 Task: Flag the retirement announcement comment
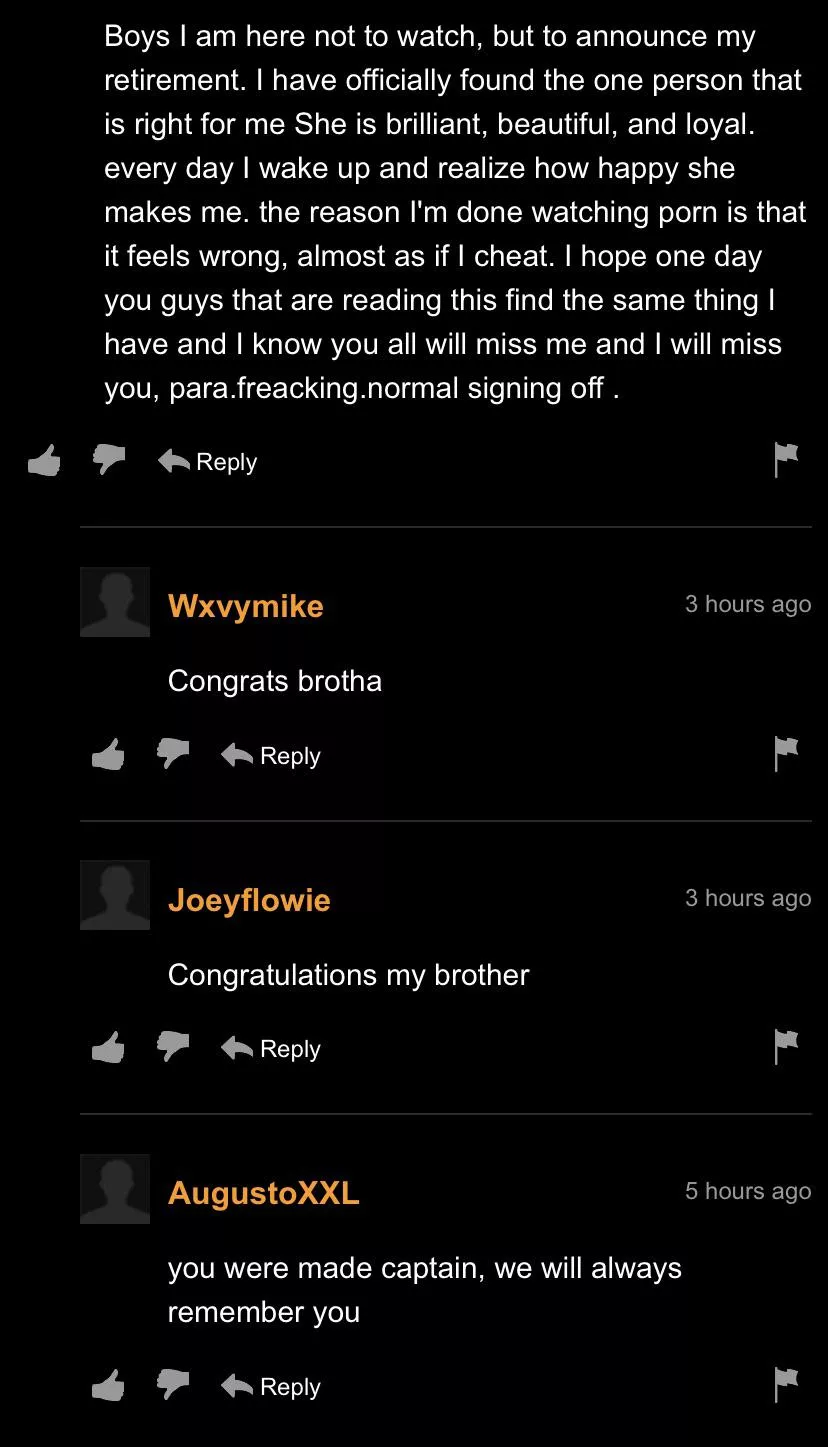click(787, 460)
